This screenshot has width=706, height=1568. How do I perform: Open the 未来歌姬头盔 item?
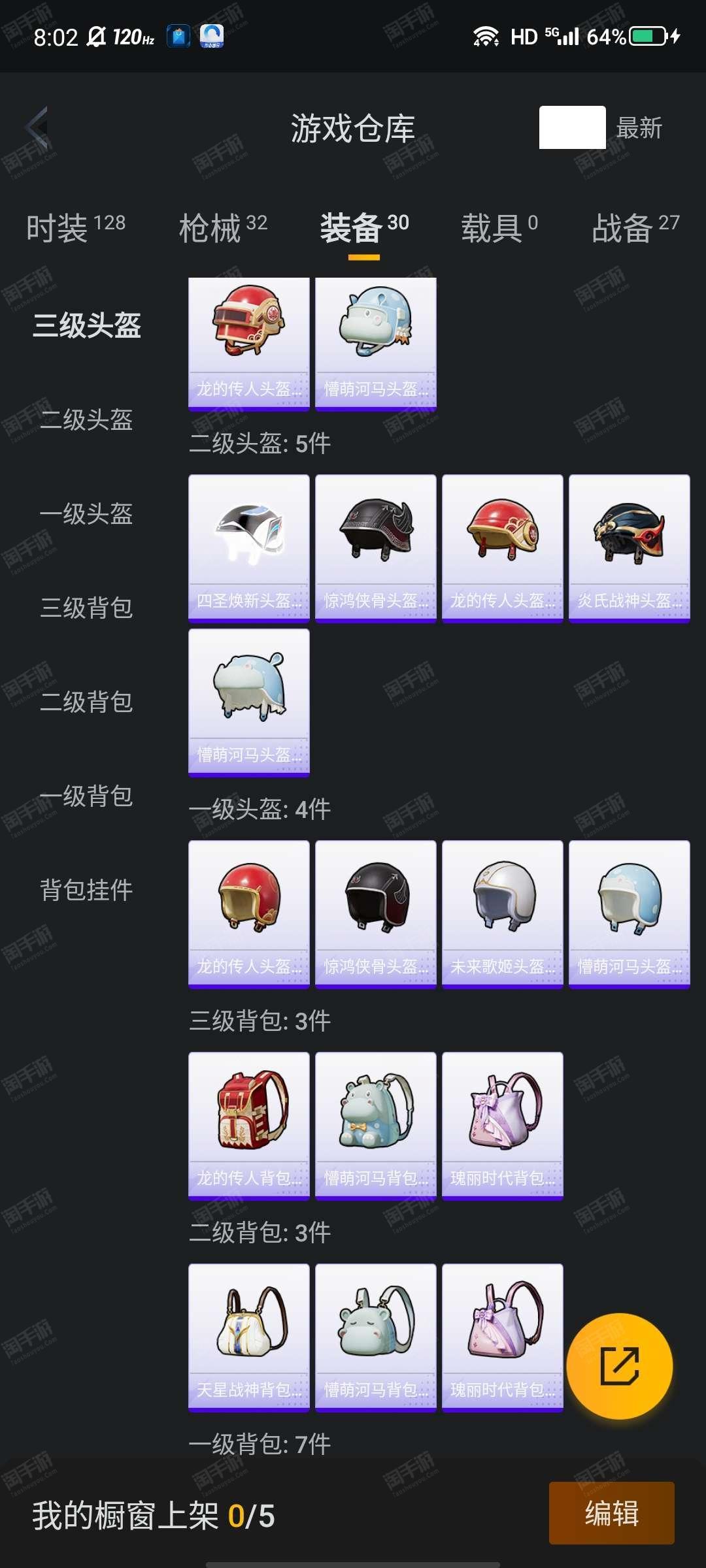point(503,915)
